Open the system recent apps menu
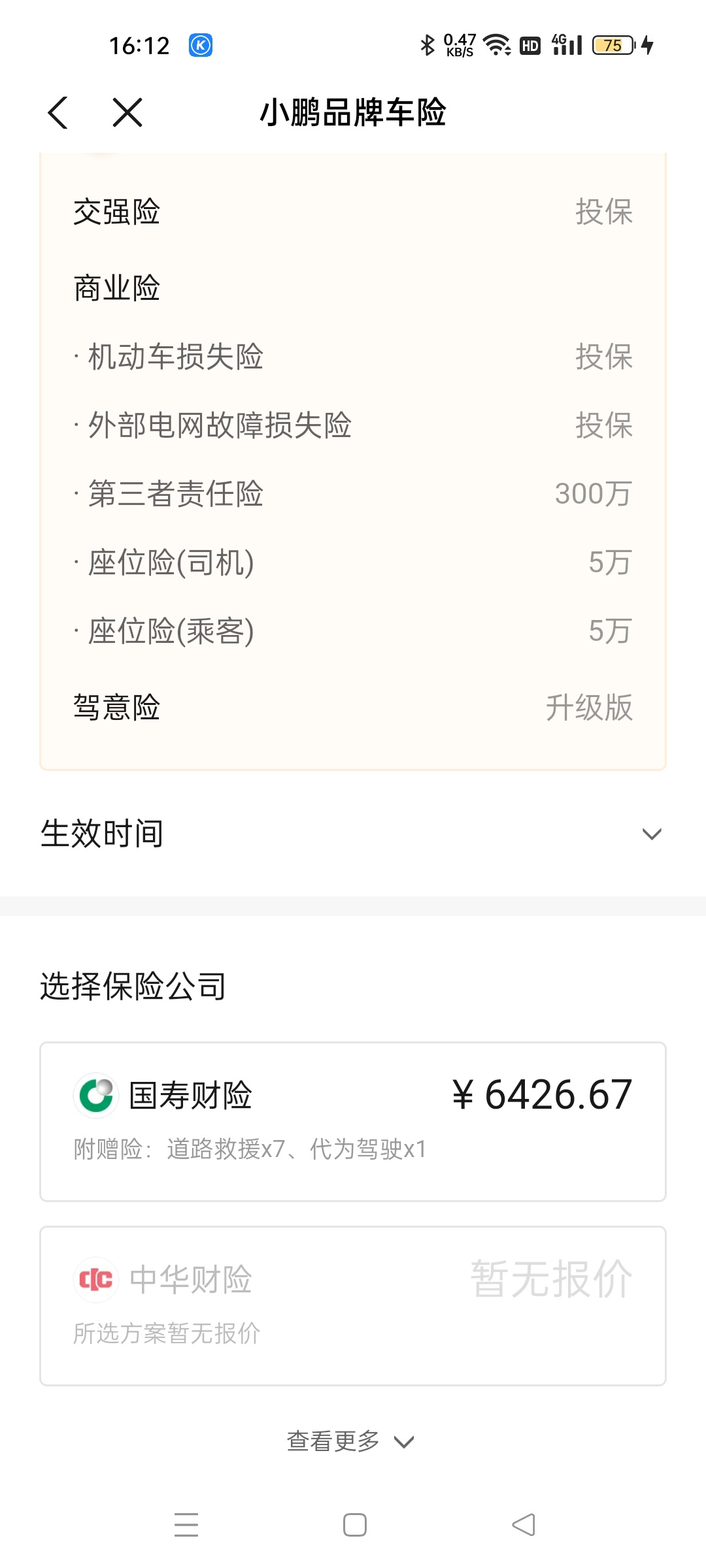This screenshot has width=706, height=1568. [x=186, y=1525]
